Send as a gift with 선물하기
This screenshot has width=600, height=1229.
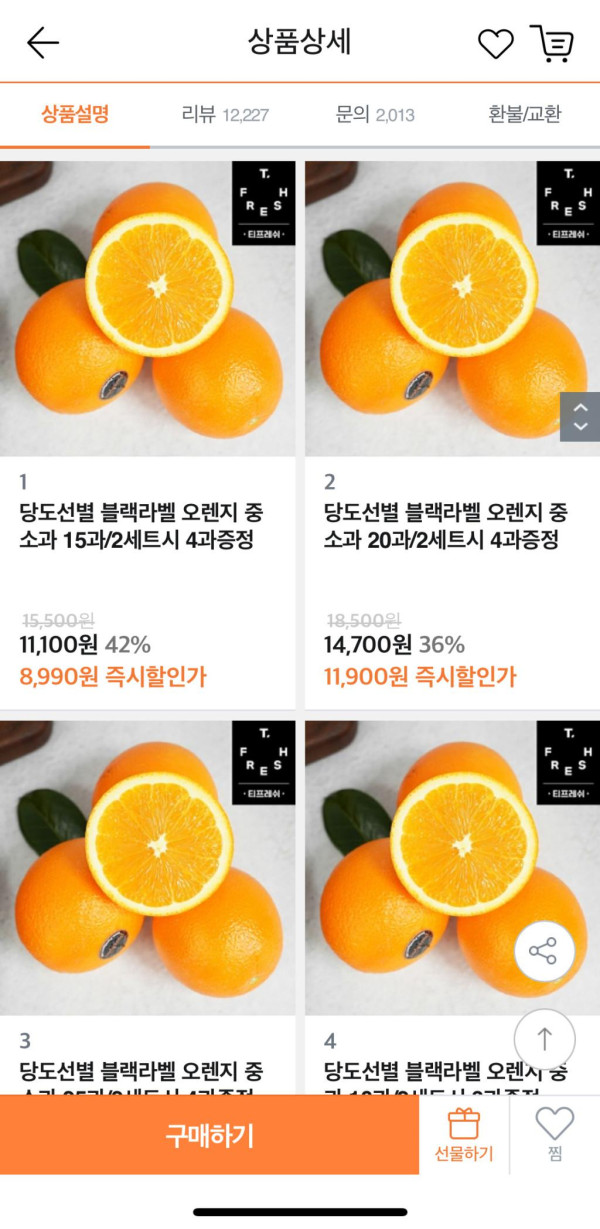click(x=463, y=1135)
